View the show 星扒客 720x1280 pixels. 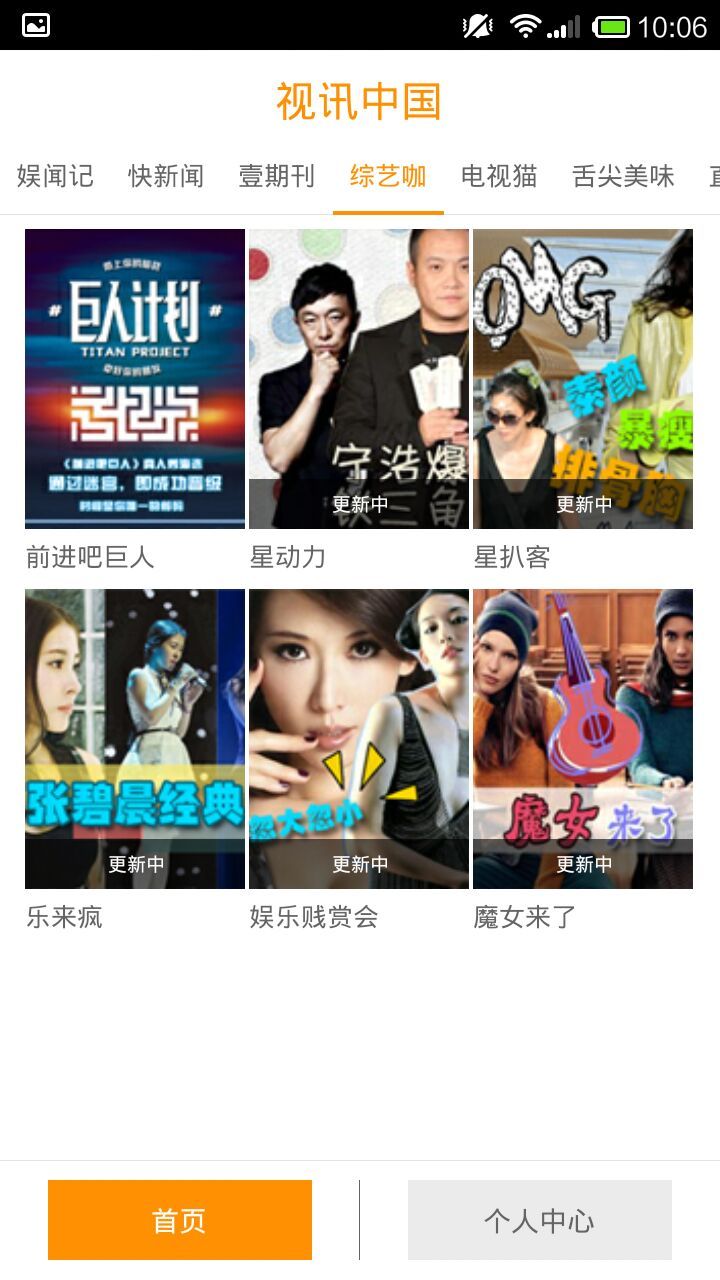[x=583, y=379]
